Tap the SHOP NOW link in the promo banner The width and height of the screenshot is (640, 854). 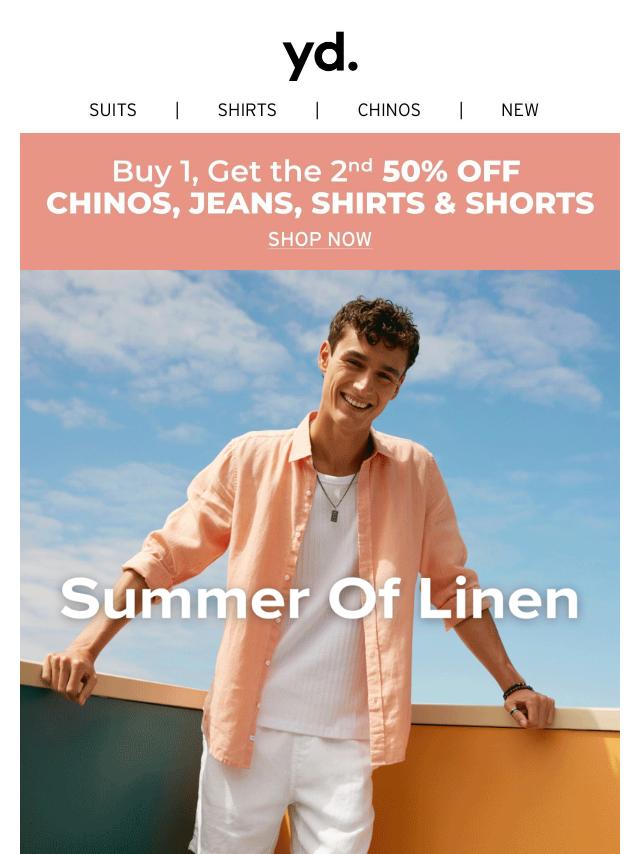pos(320,240)
